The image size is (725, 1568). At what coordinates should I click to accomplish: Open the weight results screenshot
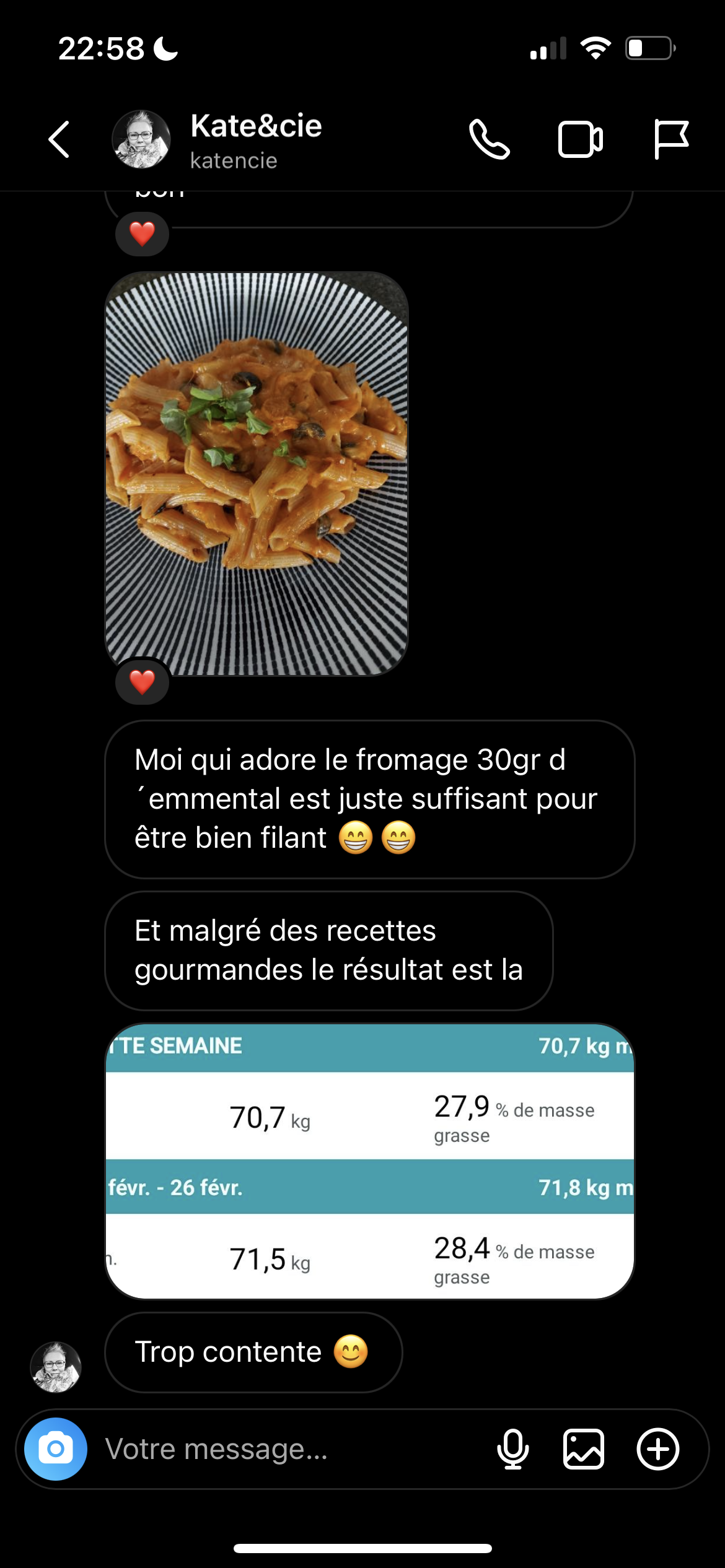tap(370, 1161)
